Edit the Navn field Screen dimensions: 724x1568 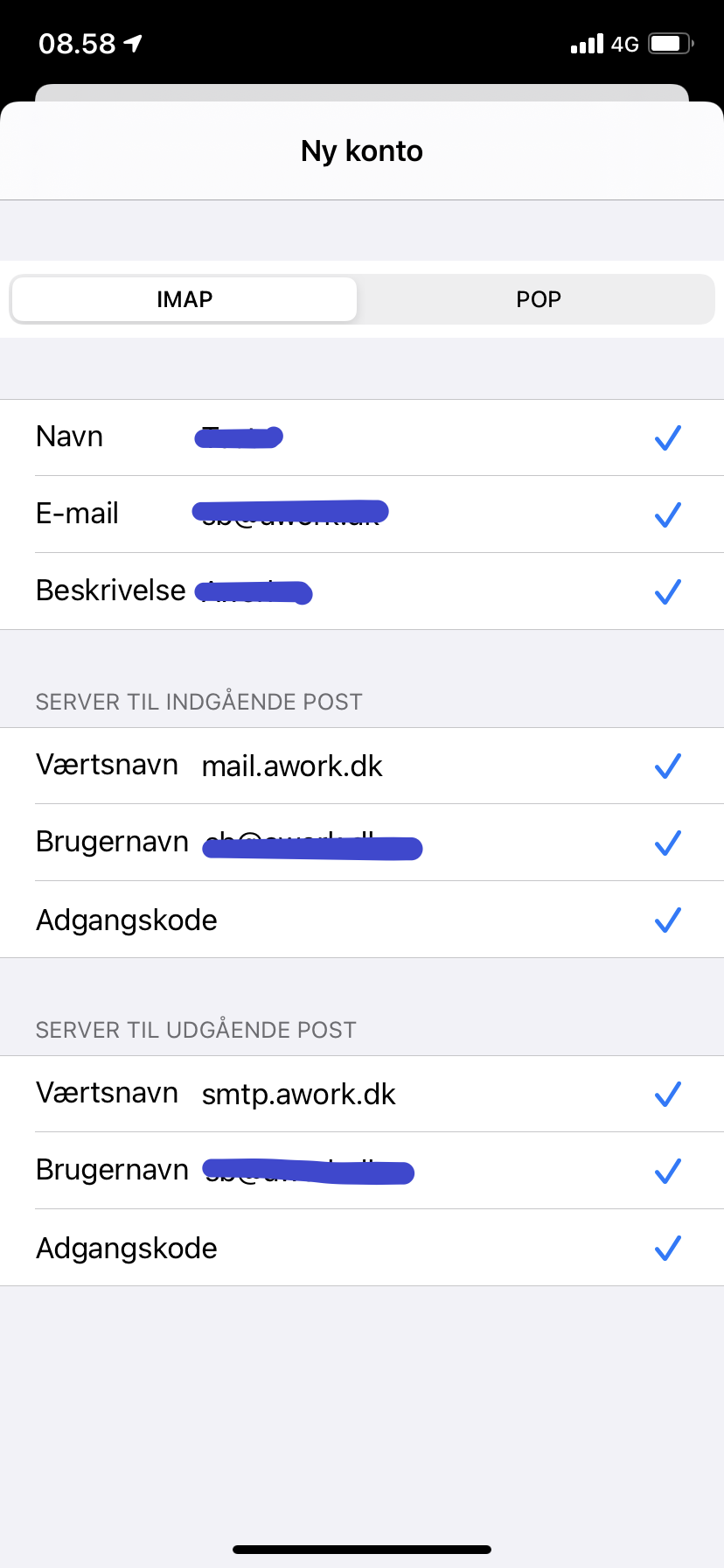click(x=362, y=437)
